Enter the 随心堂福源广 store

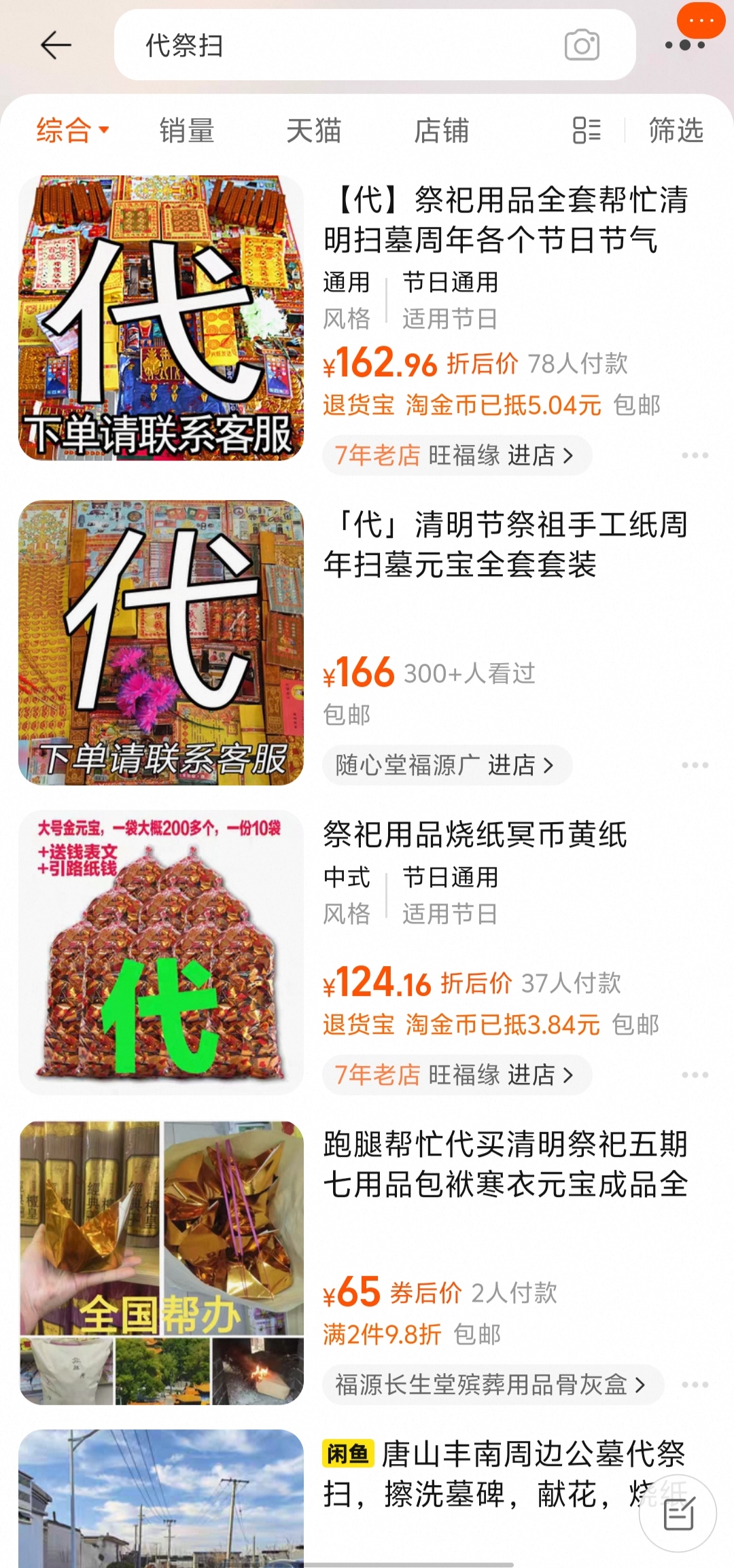447,766
